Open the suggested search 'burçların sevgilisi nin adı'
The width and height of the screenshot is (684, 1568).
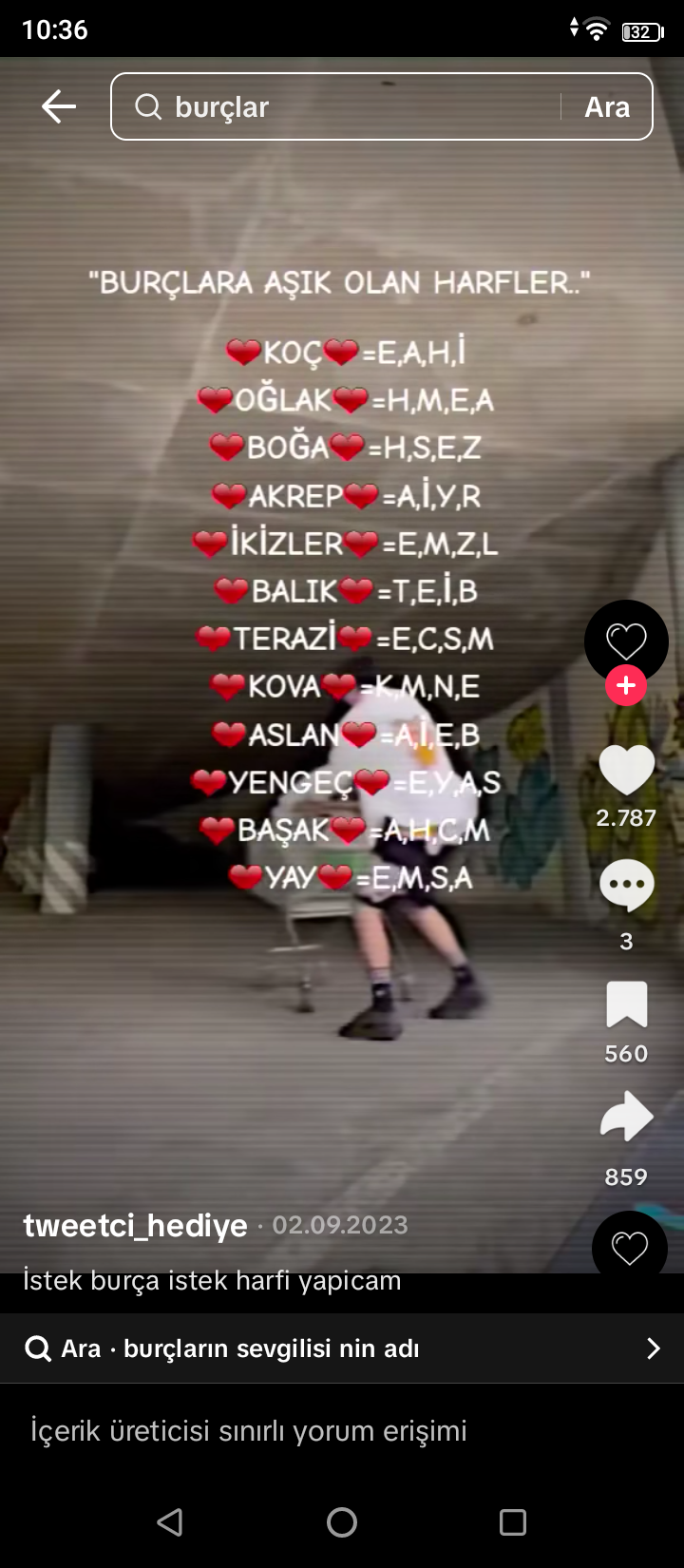click(342, 1348)
